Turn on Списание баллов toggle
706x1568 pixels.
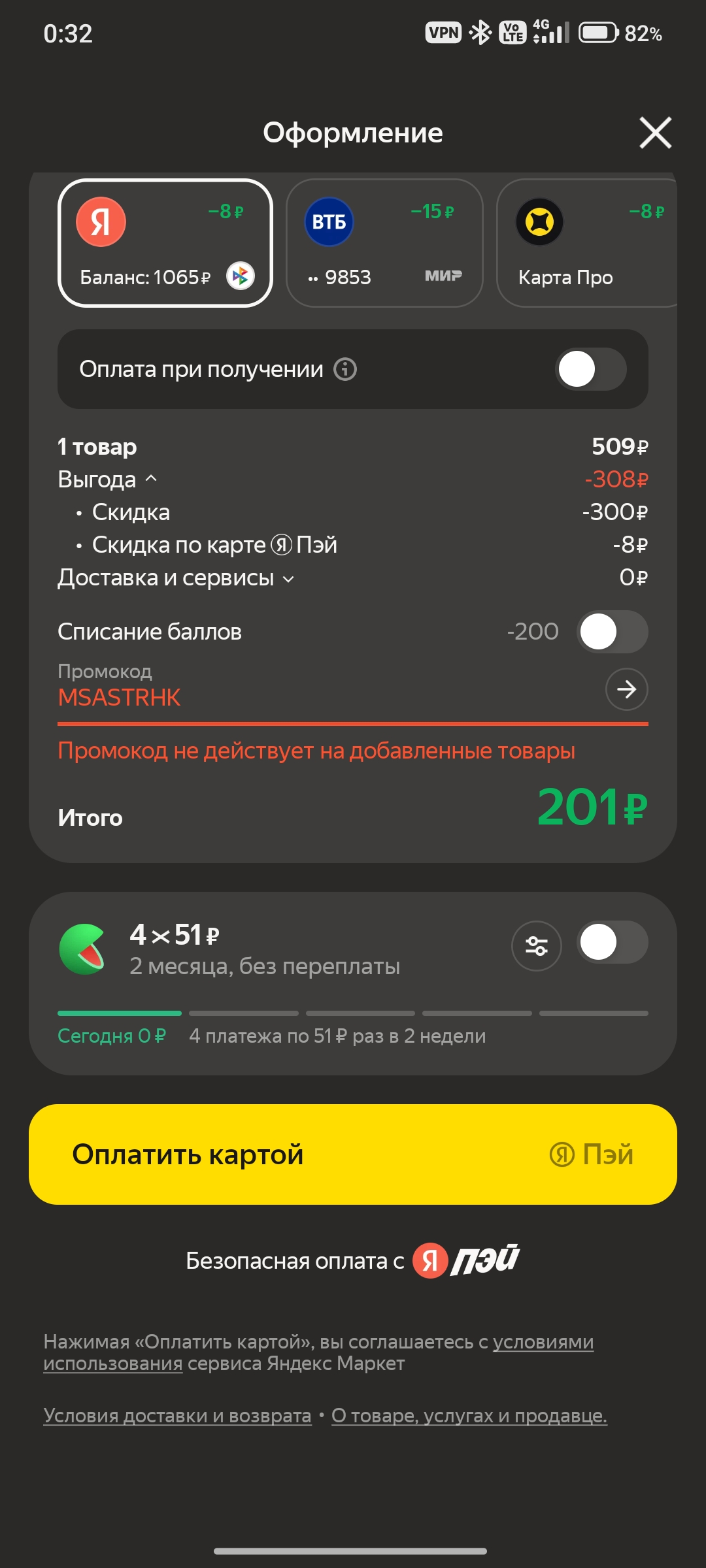pos(612,632)
